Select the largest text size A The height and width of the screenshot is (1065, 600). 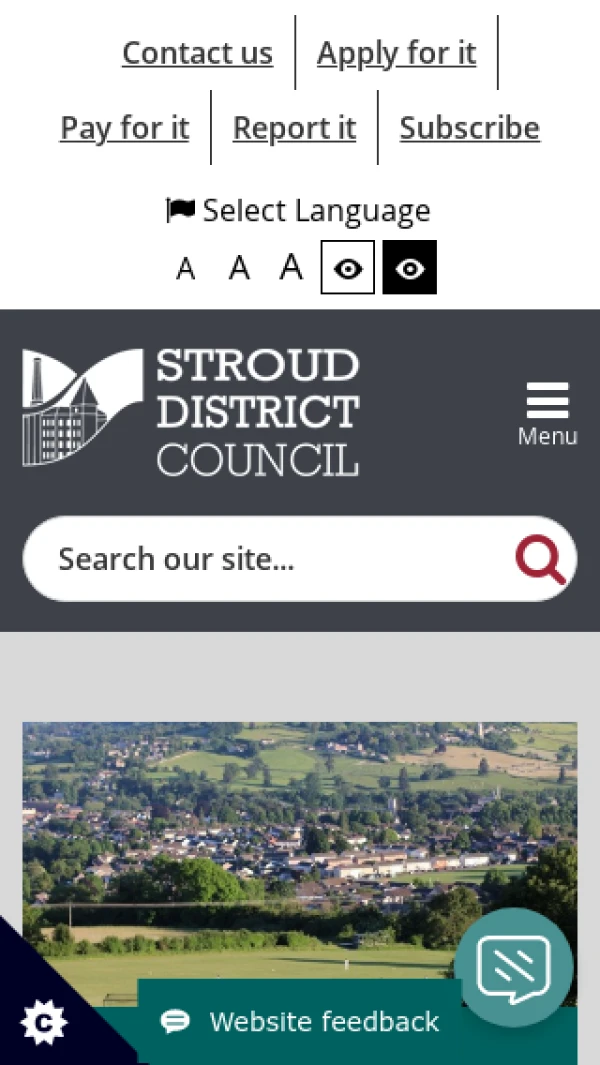click(x=291, y=267)
